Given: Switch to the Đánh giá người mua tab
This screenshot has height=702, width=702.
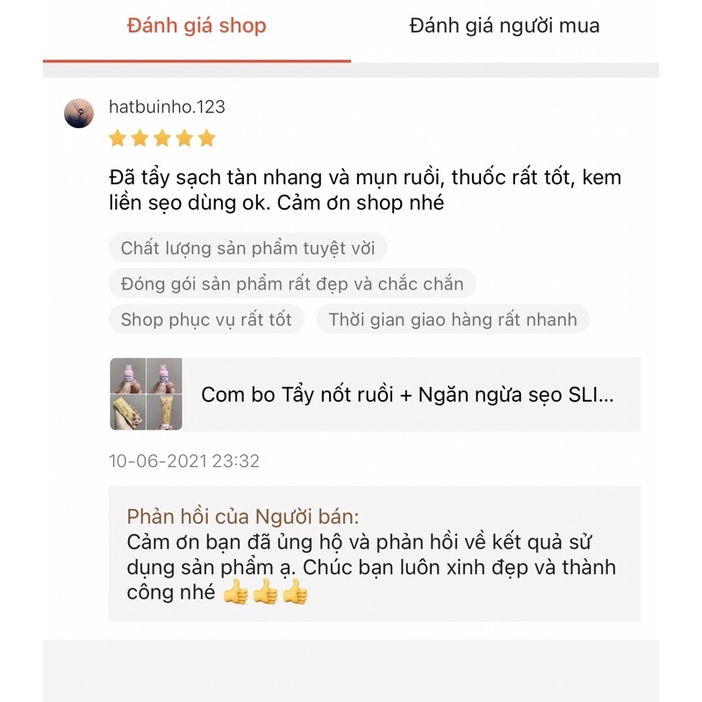Looking at the screenshot, I should (504, 26).
